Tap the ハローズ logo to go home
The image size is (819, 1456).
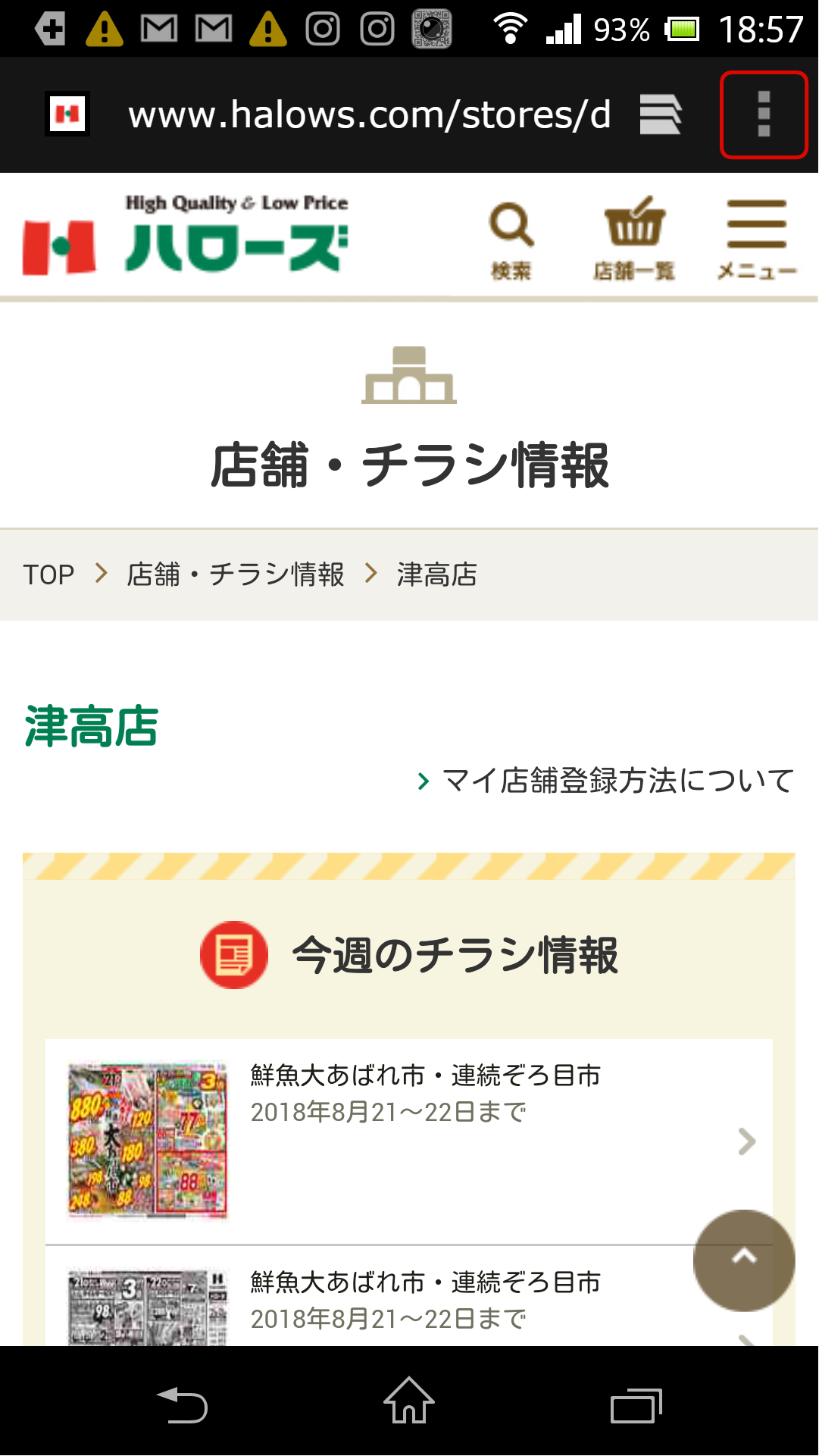coord(186,239)
